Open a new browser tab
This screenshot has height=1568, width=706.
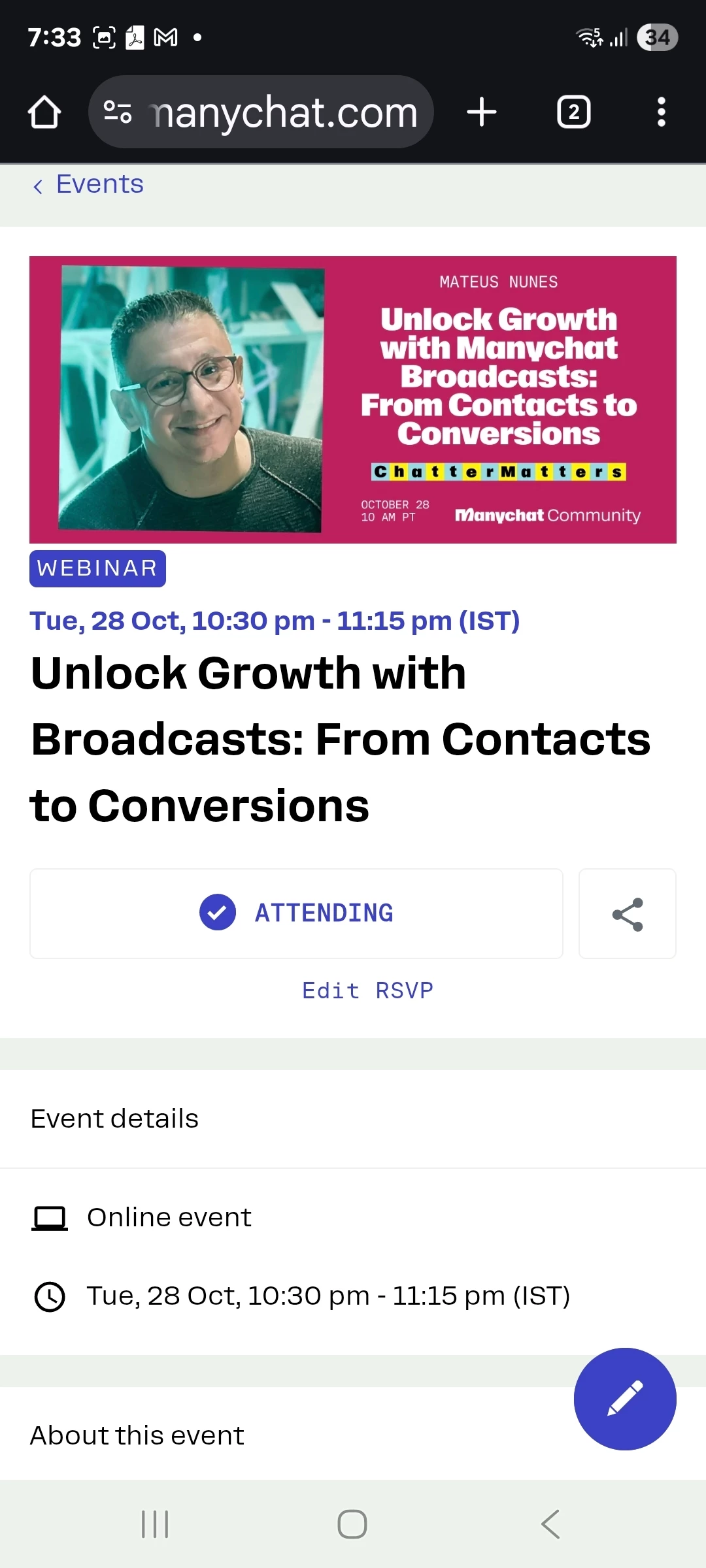[x=482, y=112]
